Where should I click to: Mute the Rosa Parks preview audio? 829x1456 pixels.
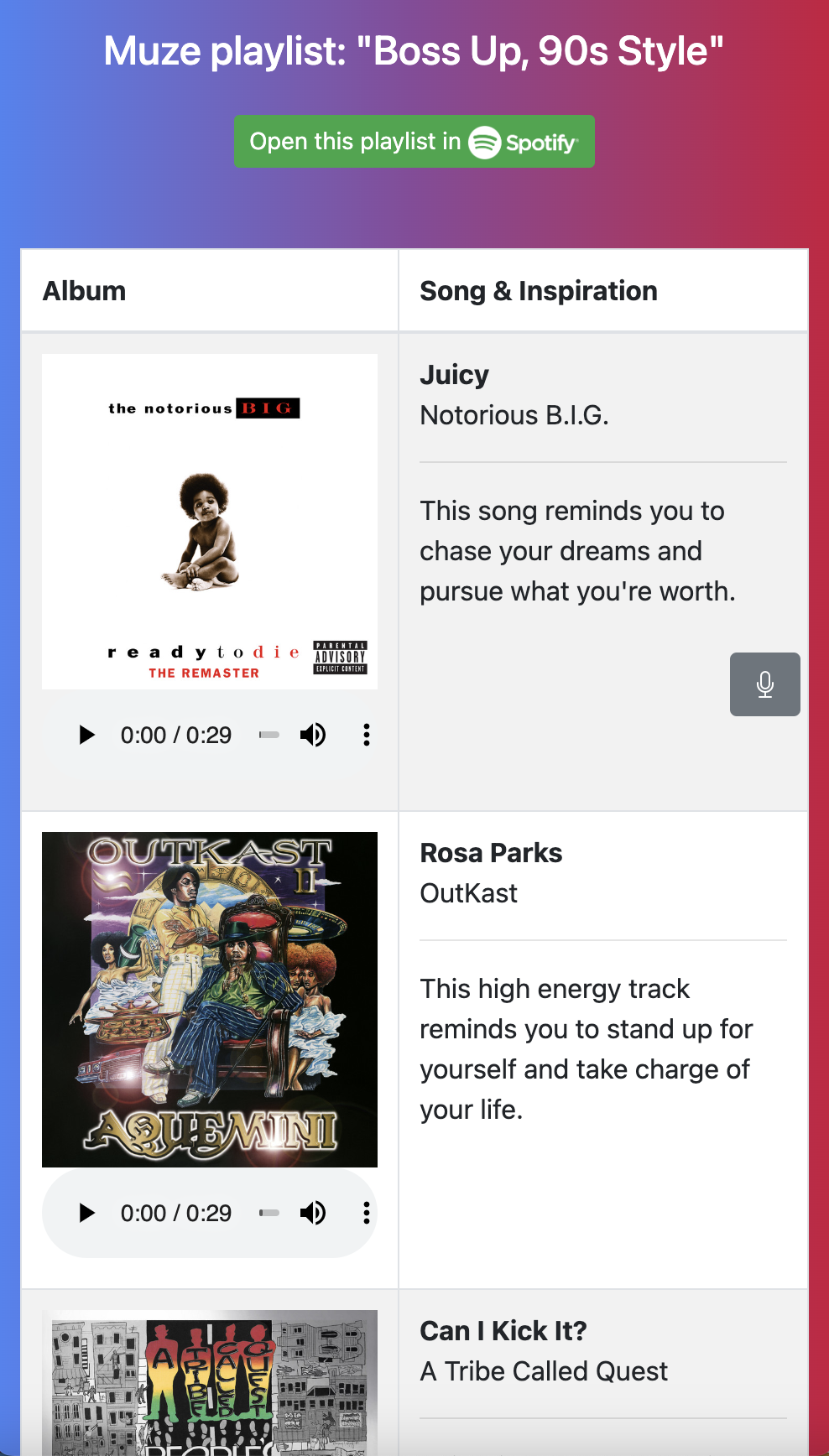pyautogui.click(x=313, y=1214)
